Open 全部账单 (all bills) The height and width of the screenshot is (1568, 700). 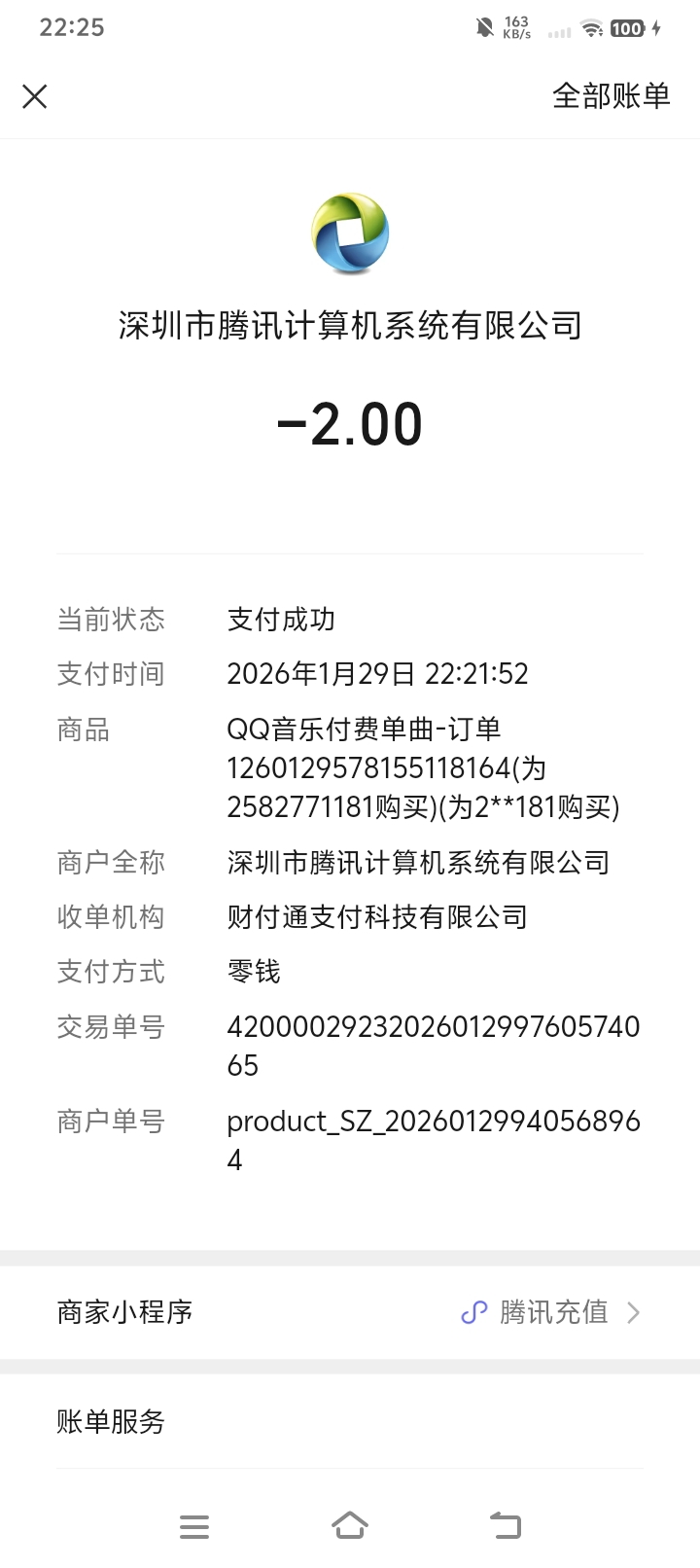(x=611, y=96)
